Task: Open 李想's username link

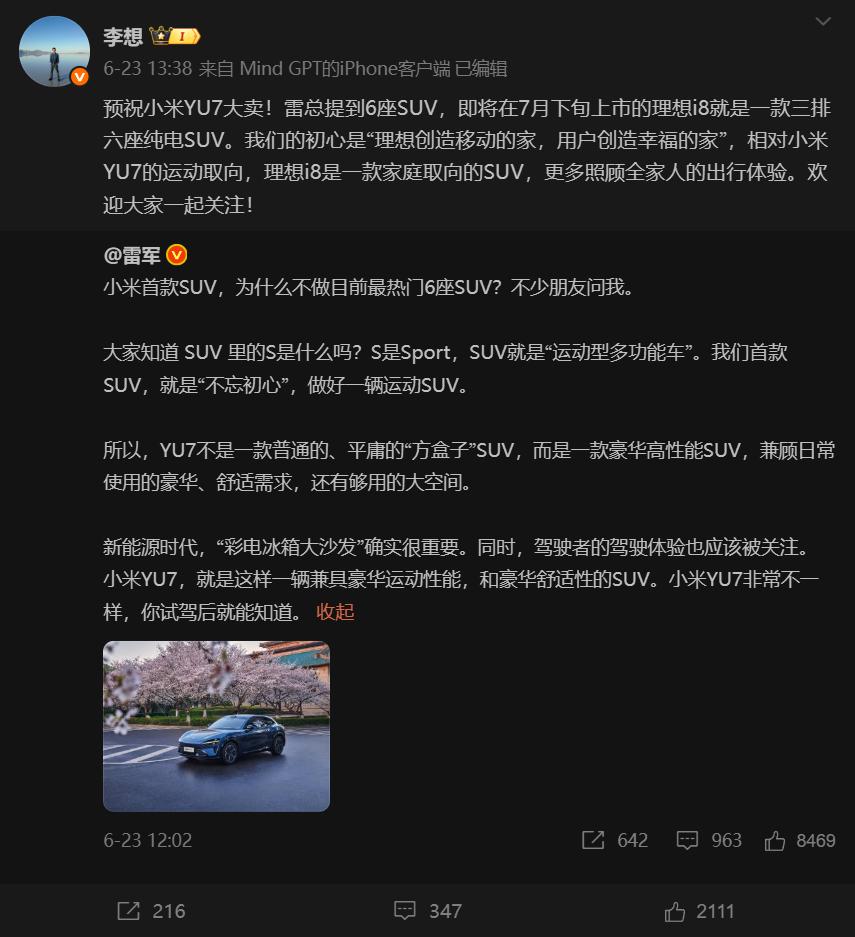Action: click(123, 37)
